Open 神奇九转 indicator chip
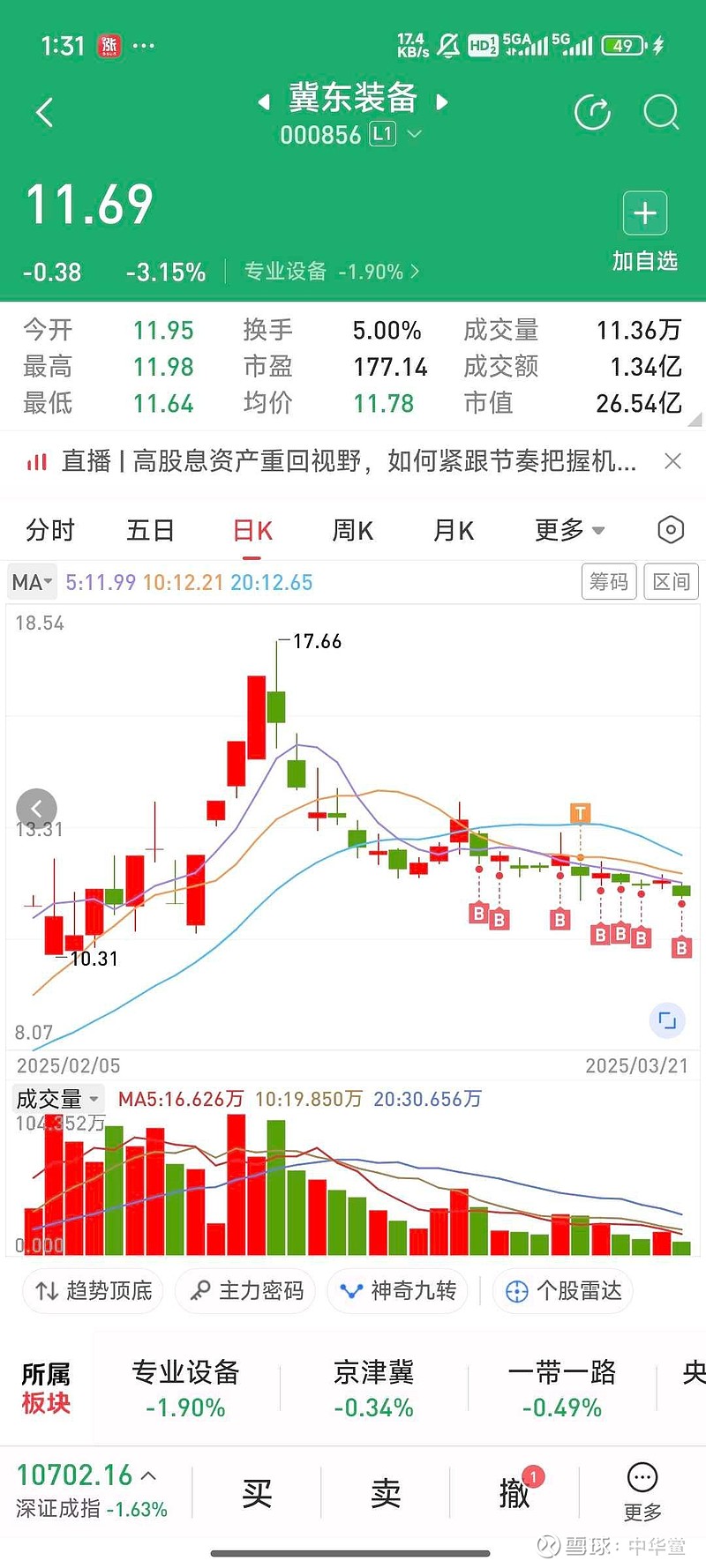 pyautogui.click(x=398, y=1291)
